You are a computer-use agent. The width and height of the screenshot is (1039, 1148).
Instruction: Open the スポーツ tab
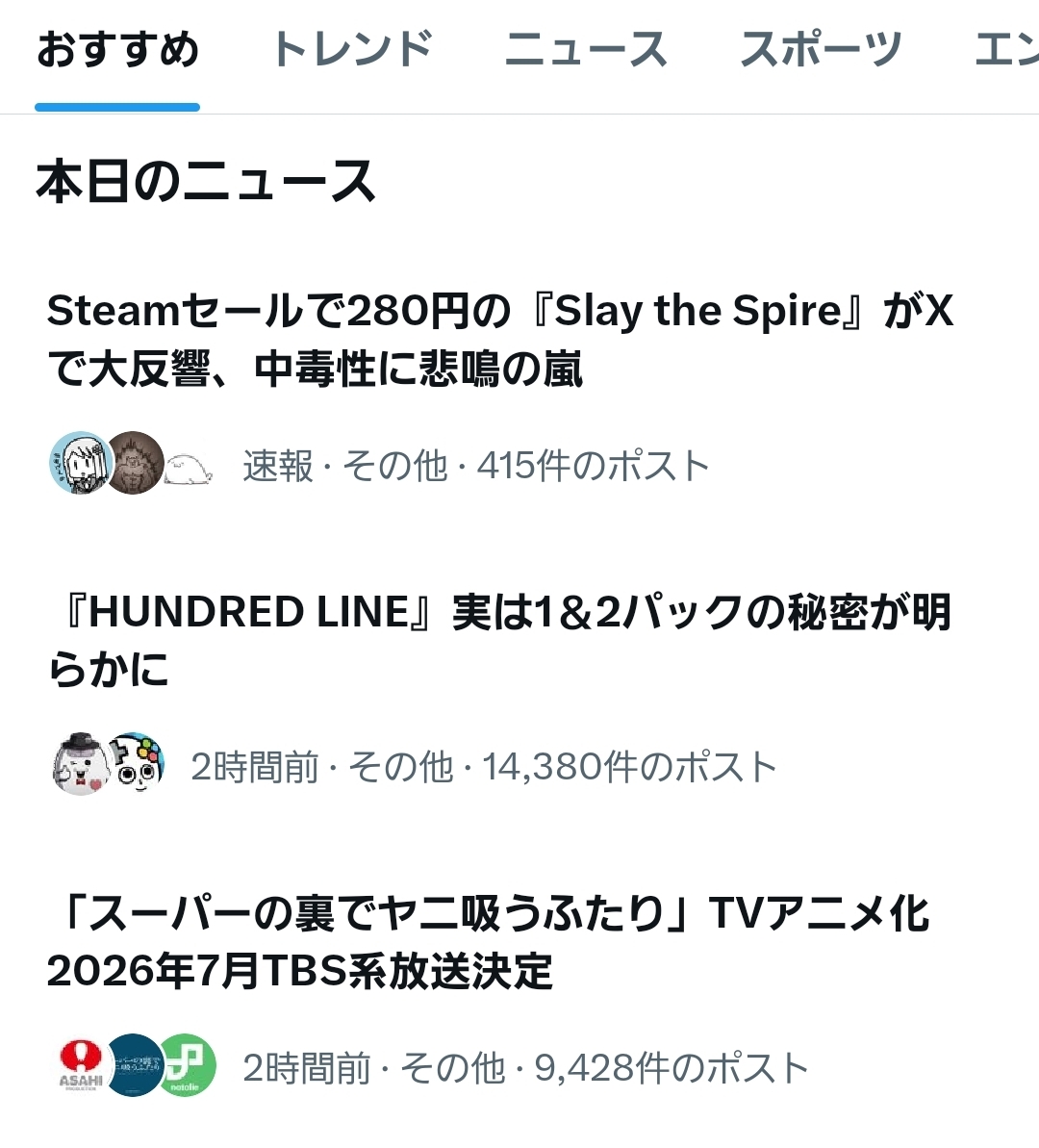tap(821, 50)
